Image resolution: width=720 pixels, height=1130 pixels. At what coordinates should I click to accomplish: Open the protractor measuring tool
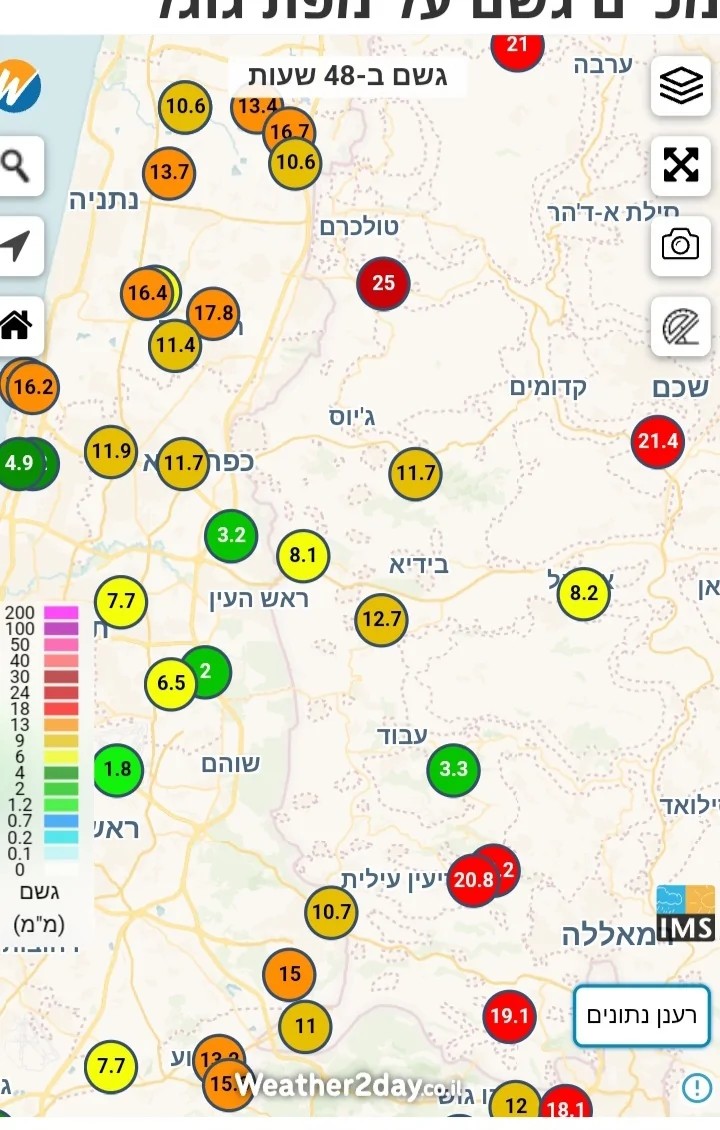[x=681, y=326]
